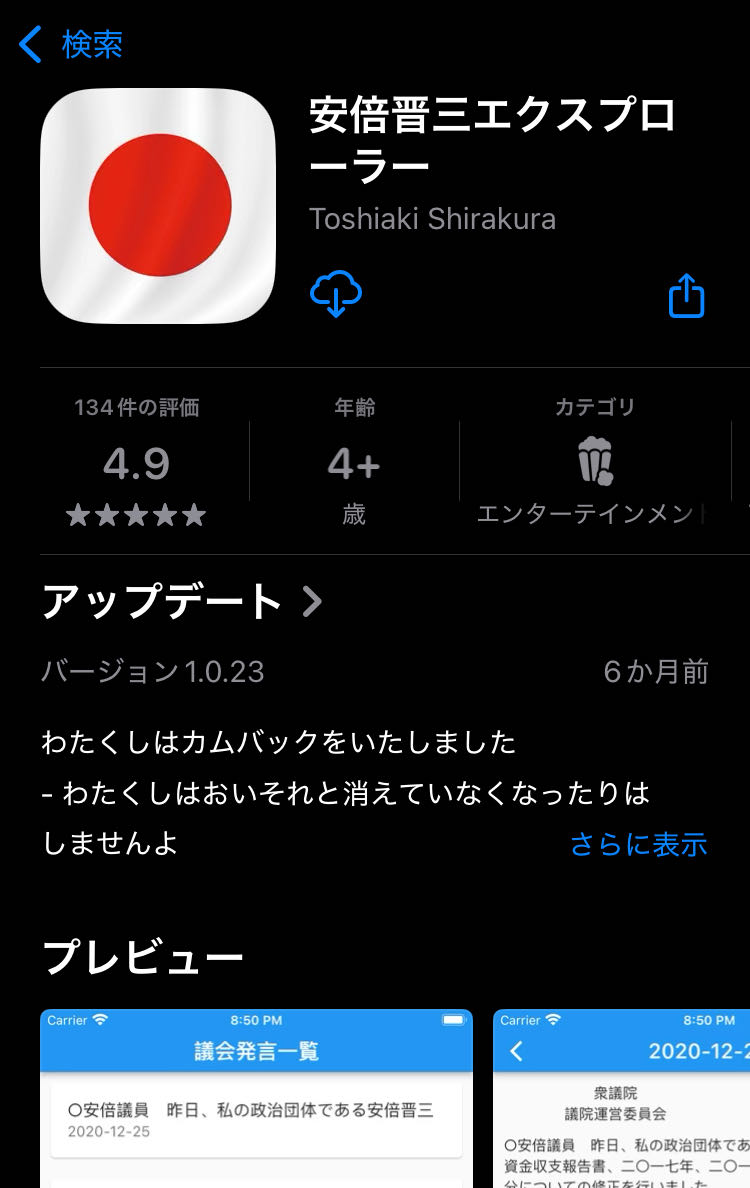Open the エンターテインメント category
The height and width of the screenshot is (1188, 750).
pyautogui.click(x=595, y=462)
